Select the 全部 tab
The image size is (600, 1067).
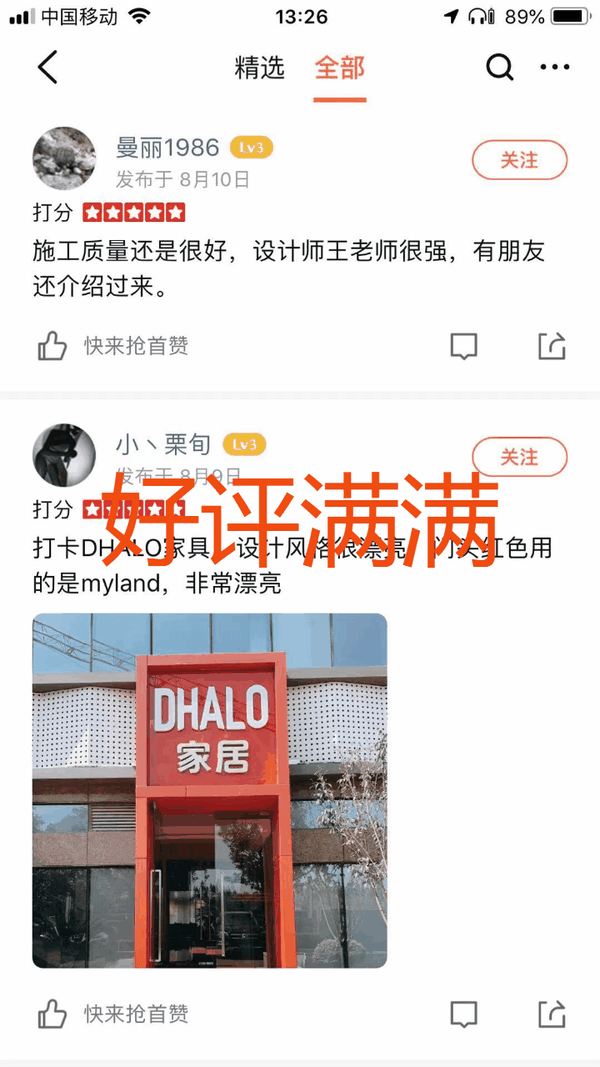(339, 67)
